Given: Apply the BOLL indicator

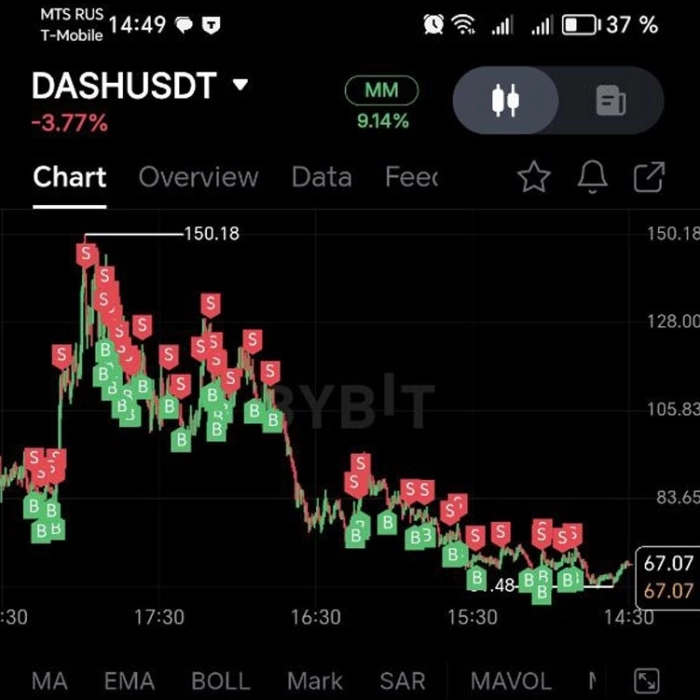Looking at the screenshot, I should 220,681.
